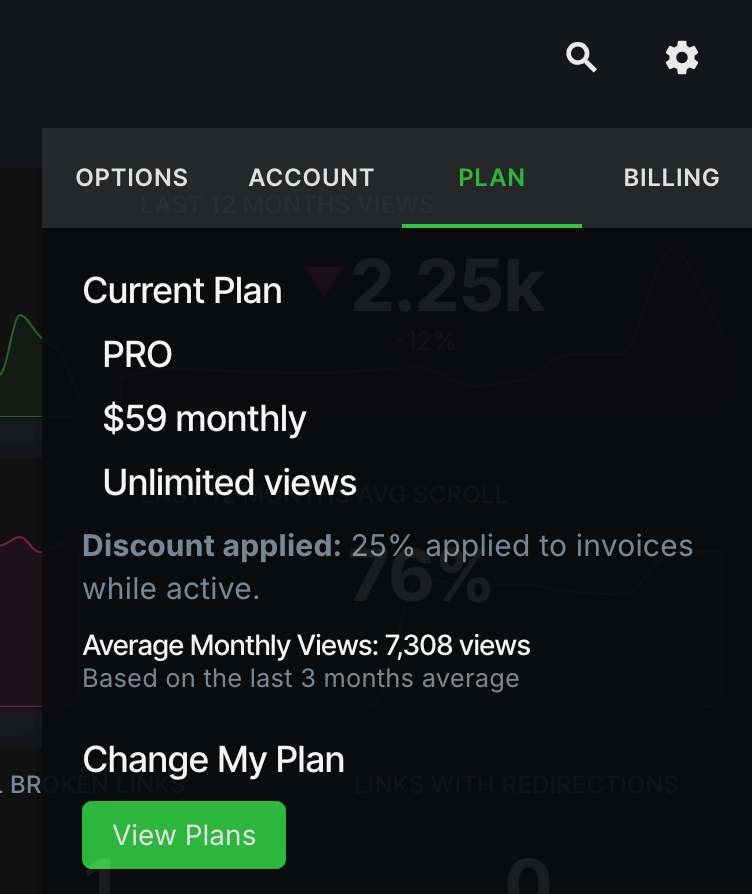752x894 pixels.
Task: Open the search magnifier icon
Action: click(x=581, y=58)
